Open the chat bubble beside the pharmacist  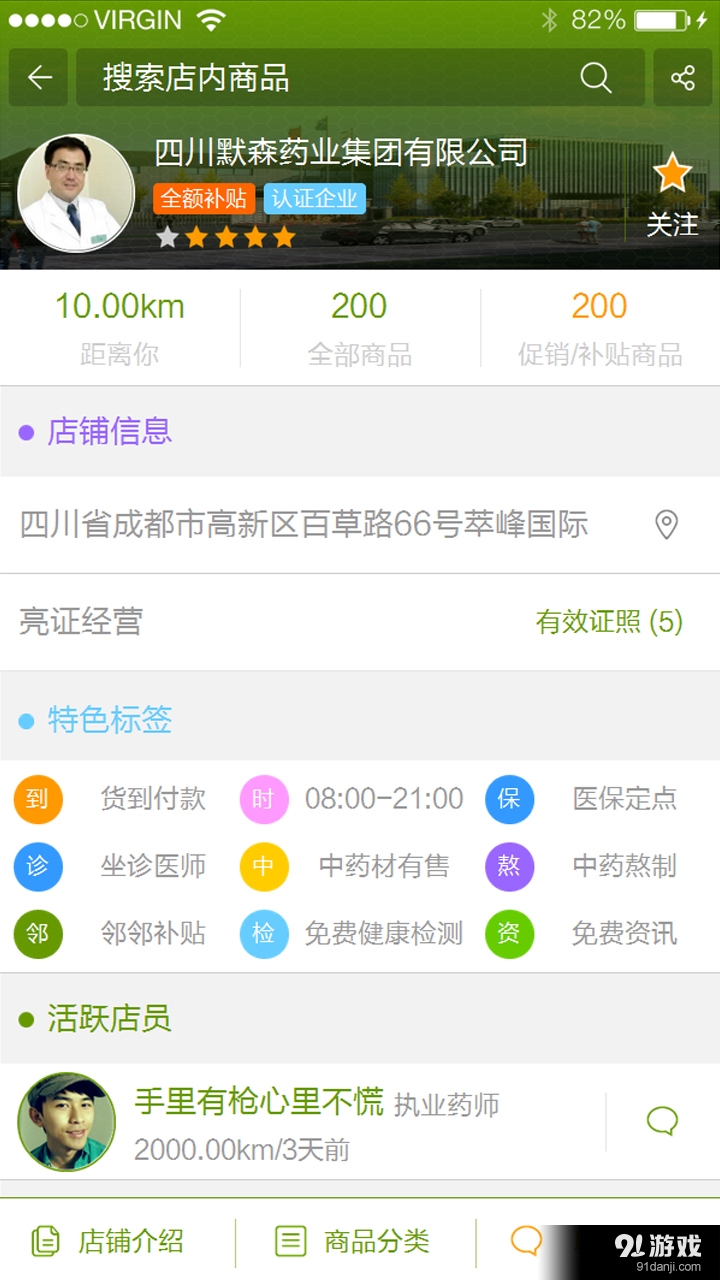663,1121
